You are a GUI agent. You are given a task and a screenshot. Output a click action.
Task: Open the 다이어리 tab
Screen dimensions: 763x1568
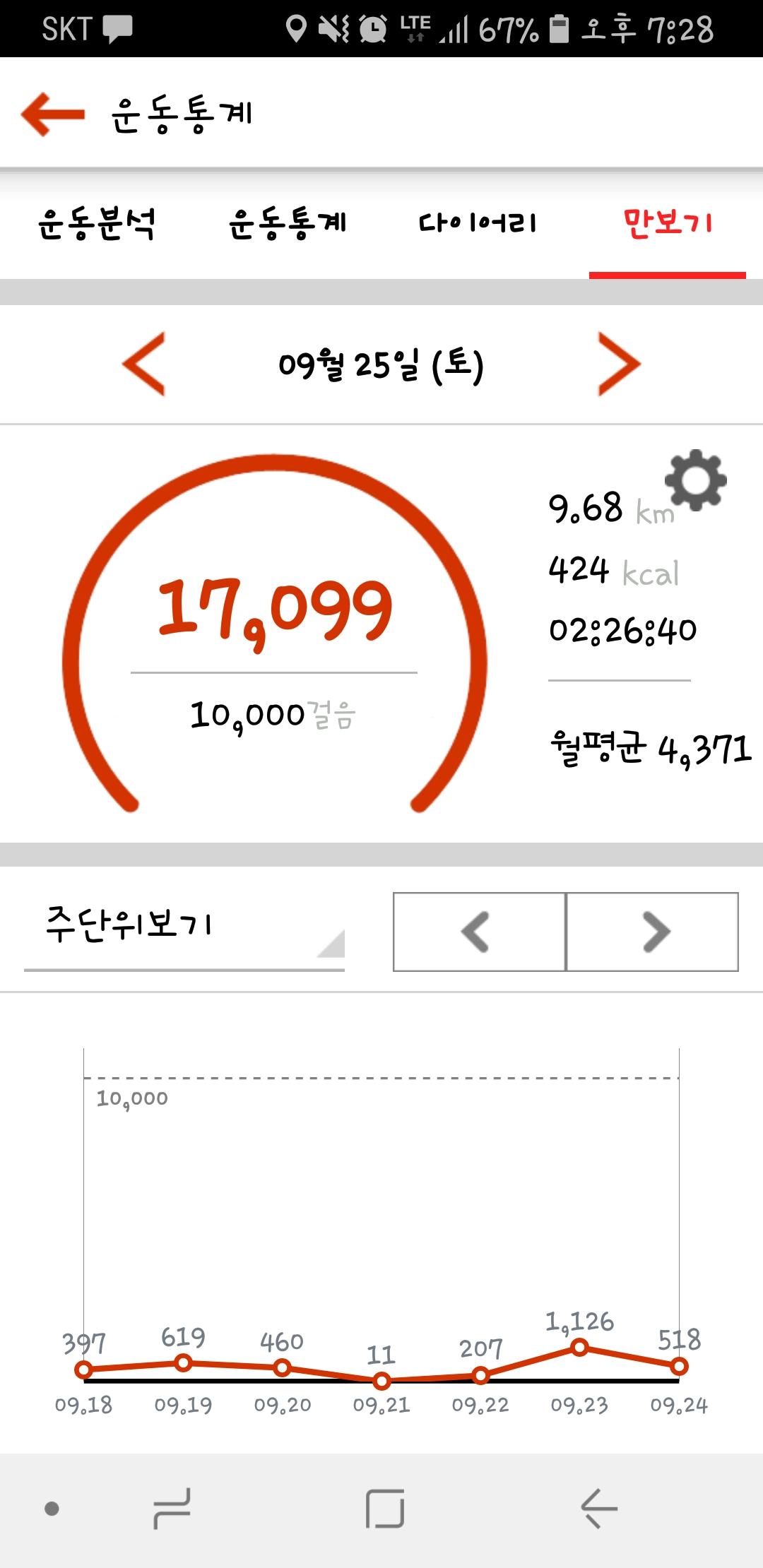478,224
